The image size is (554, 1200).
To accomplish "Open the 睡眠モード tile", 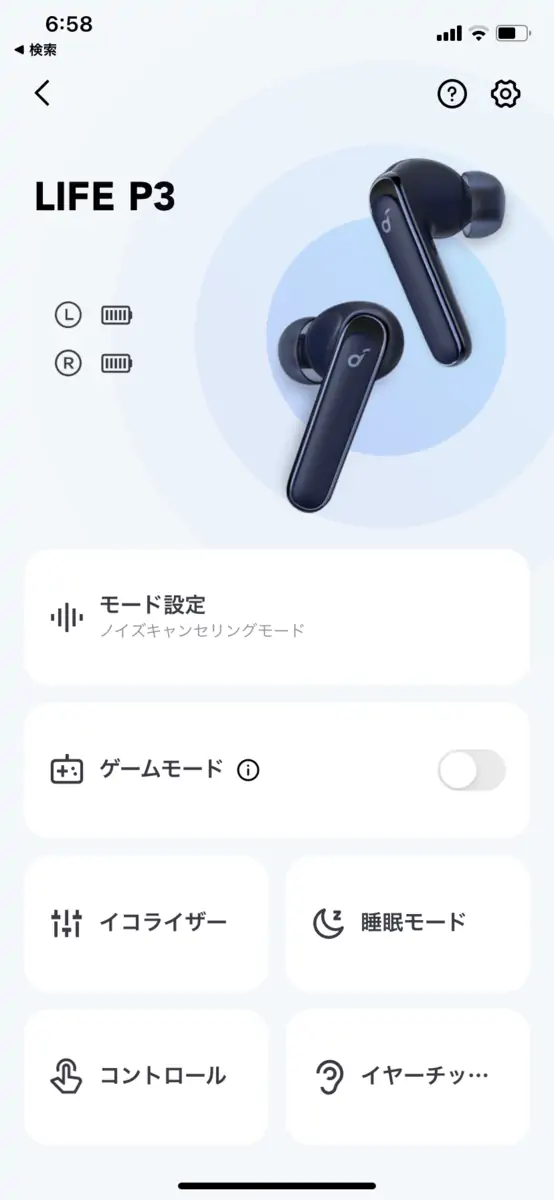I will pos(408,923).
